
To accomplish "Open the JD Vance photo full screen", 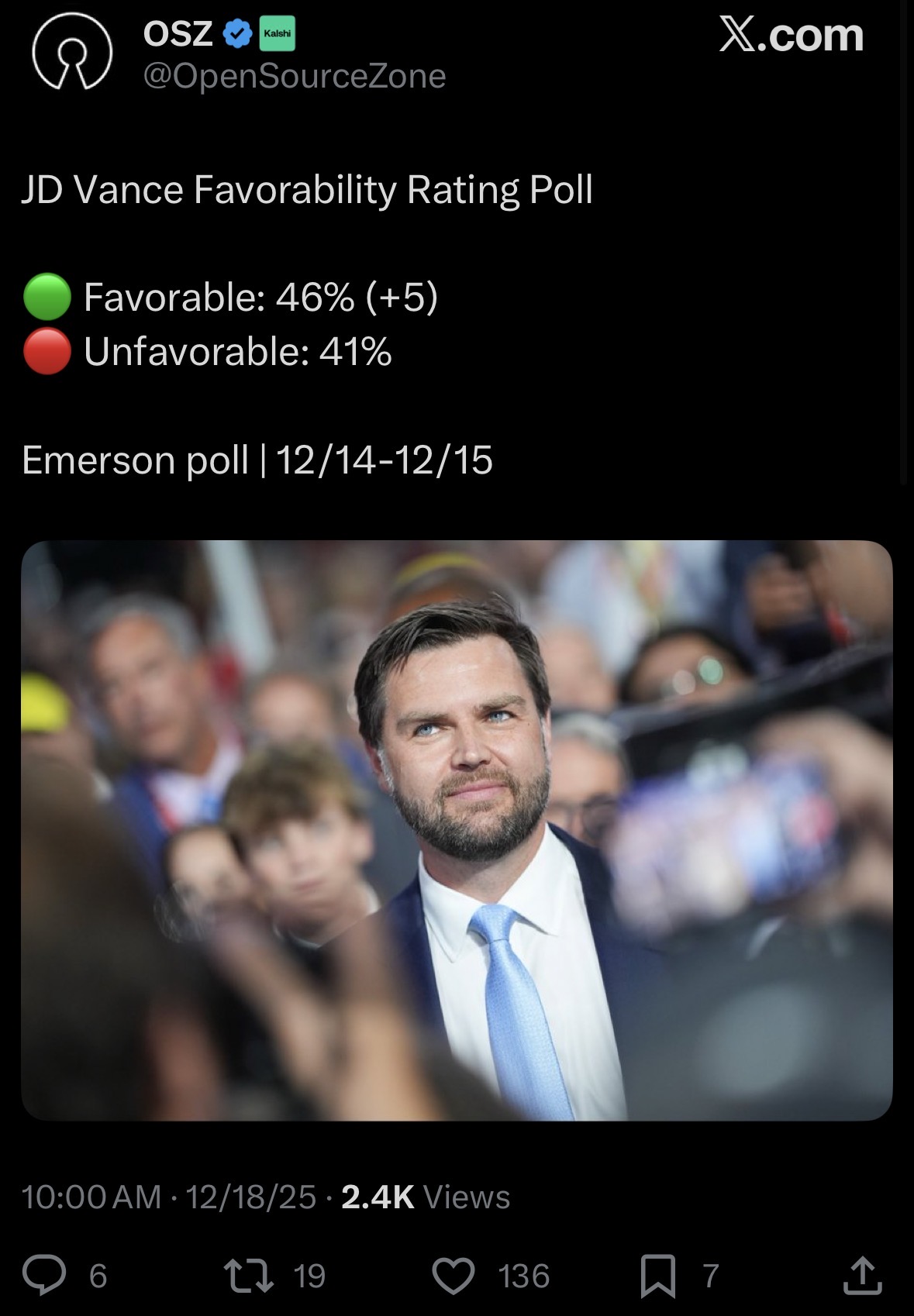I will 457,830.
